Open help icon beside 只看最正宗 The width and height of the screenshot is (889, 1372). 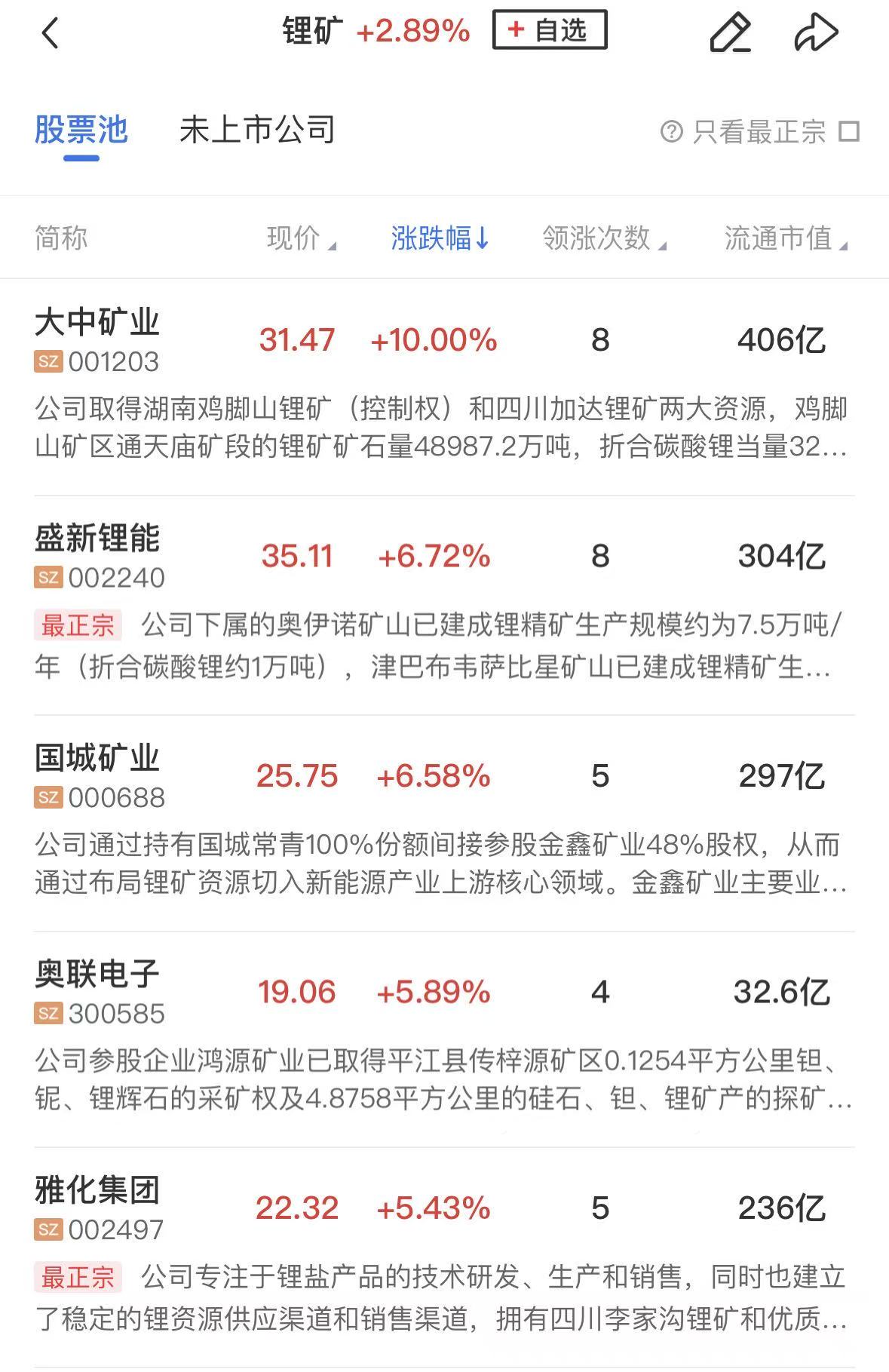coord(671,132)
